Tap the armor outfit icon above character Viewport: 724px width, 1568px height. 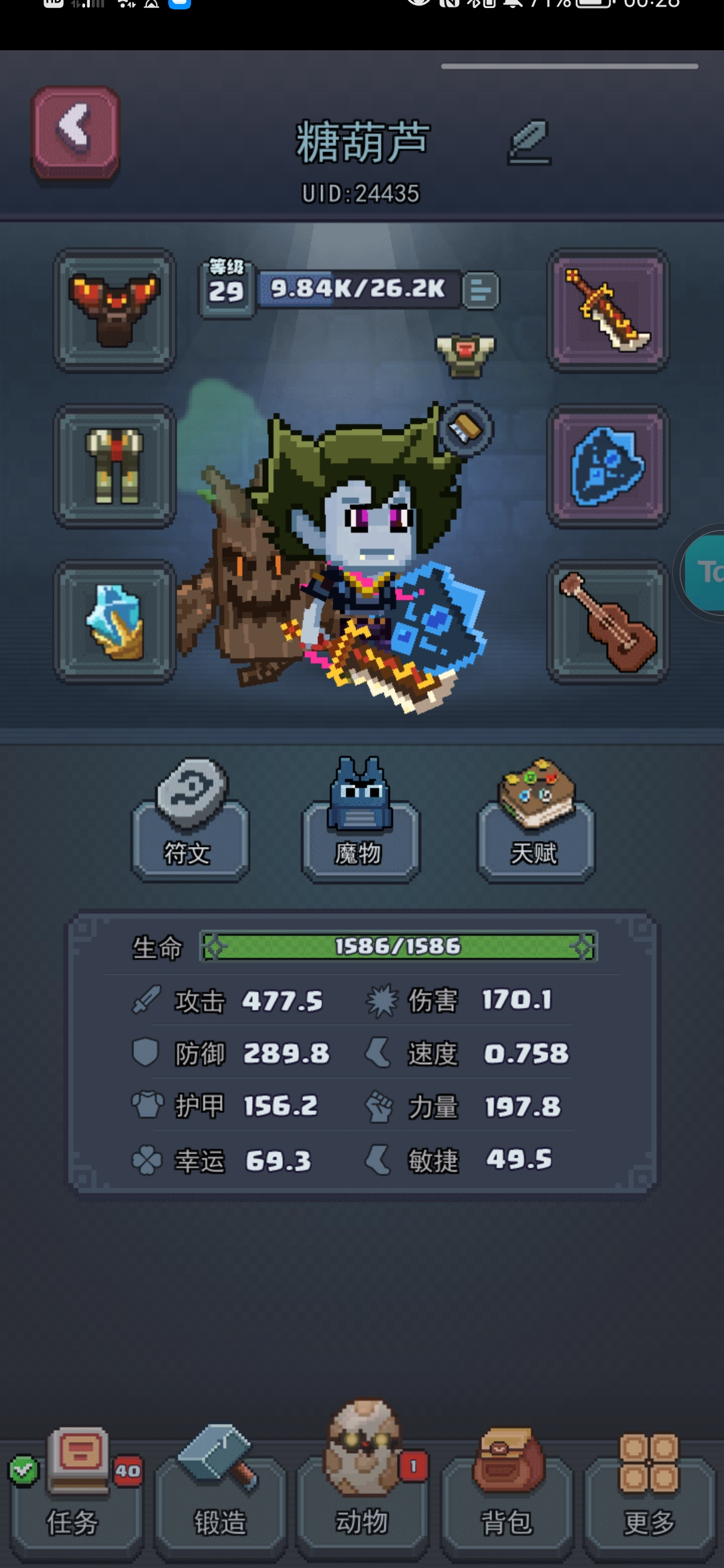pyautogui.click(x=465, y=354)
